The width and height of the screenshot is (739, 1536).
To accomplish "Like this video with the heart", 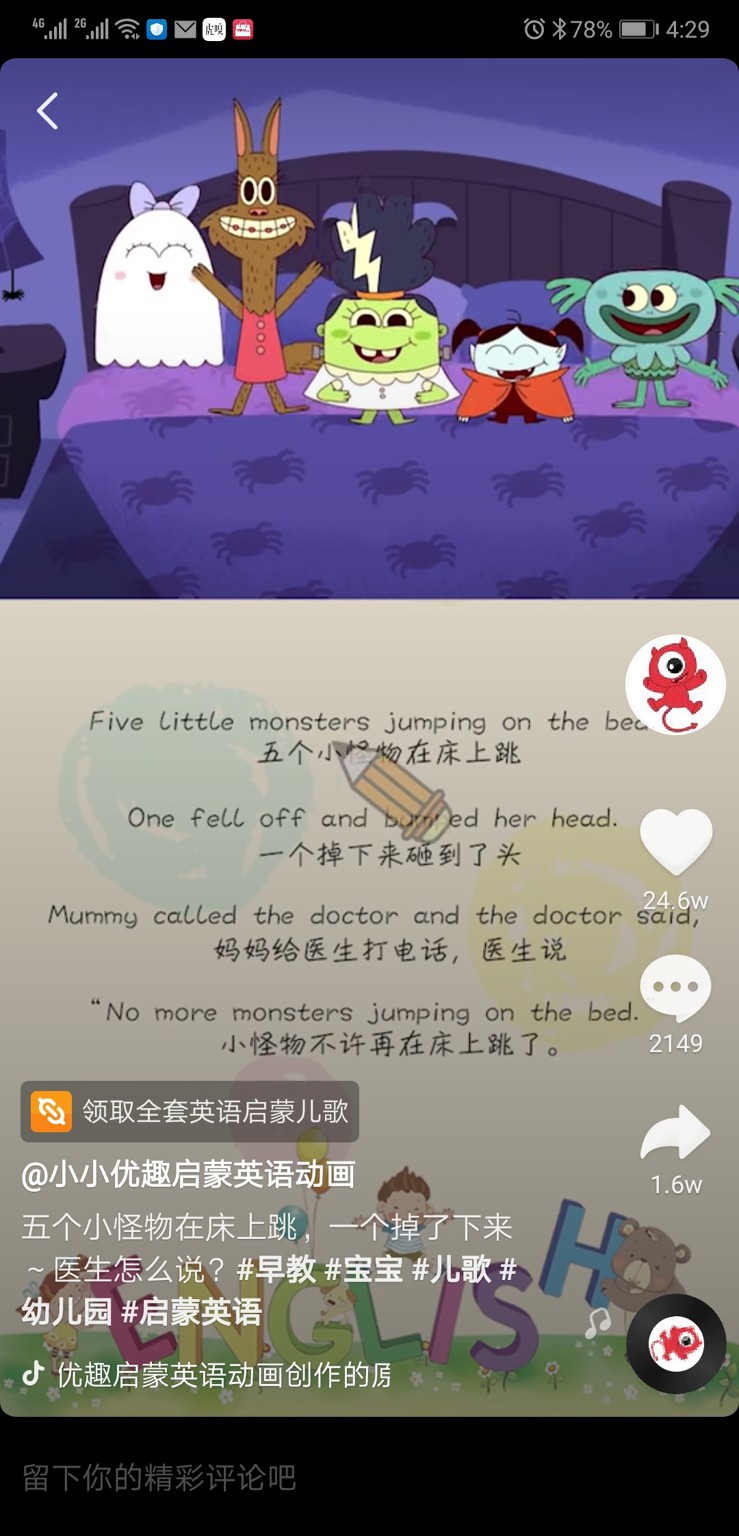I will pyautogui.click(x=675, y=843).
